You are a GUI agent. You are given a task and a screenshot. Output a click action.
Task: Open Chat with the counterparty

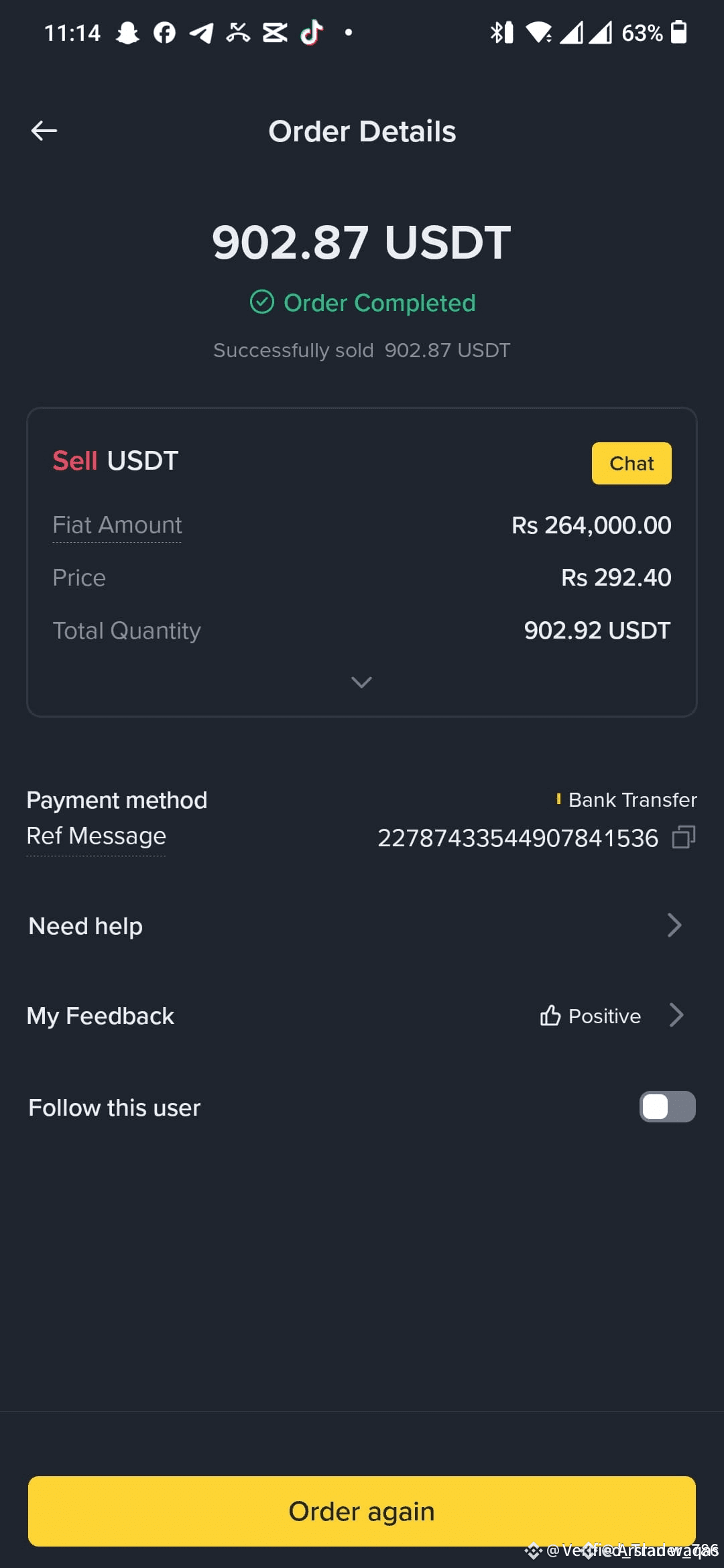pyautogui.click(x=631, y=463)
